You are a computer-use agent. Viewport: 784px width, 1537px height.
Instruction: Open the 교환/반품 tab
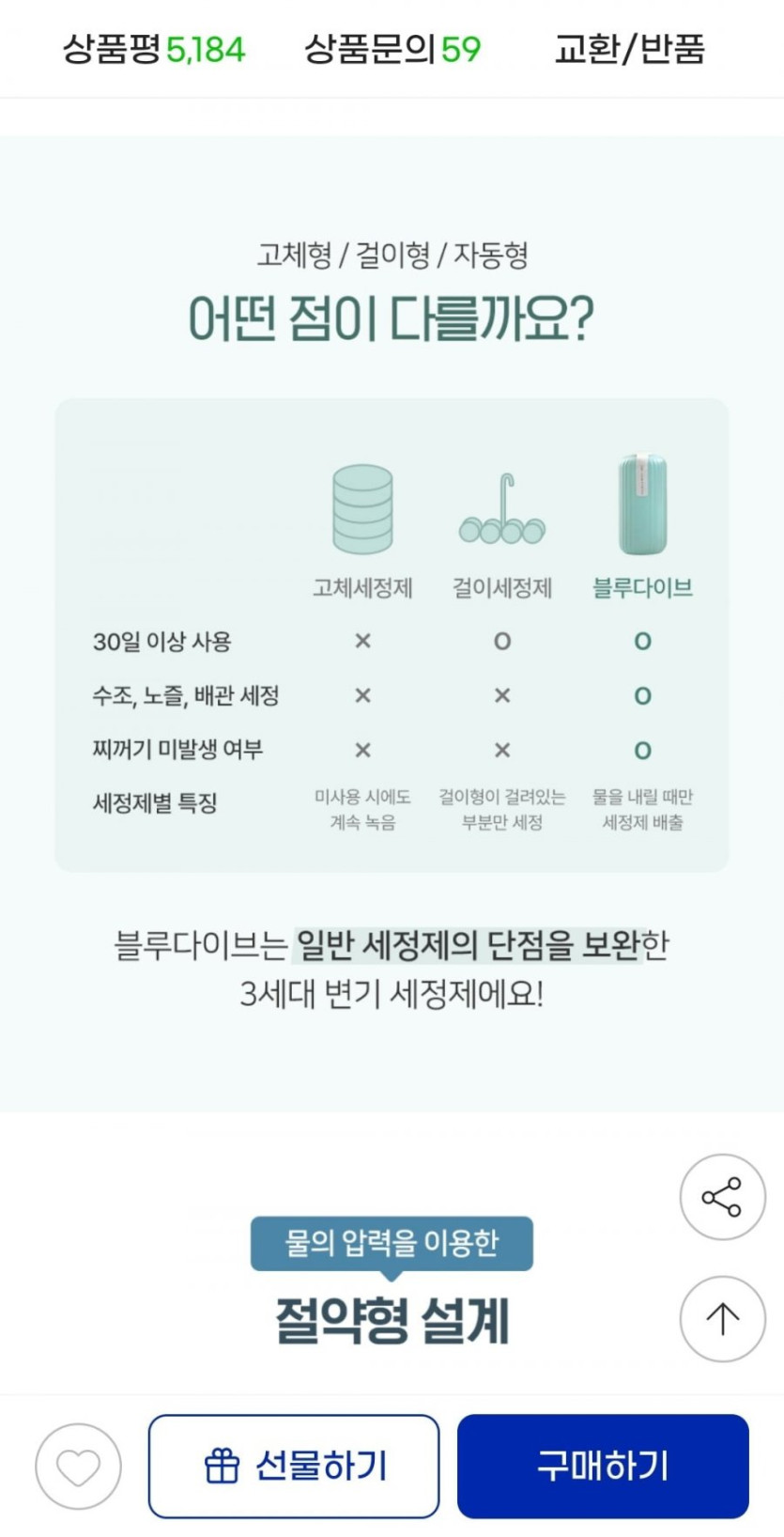[x=629, y=49]
